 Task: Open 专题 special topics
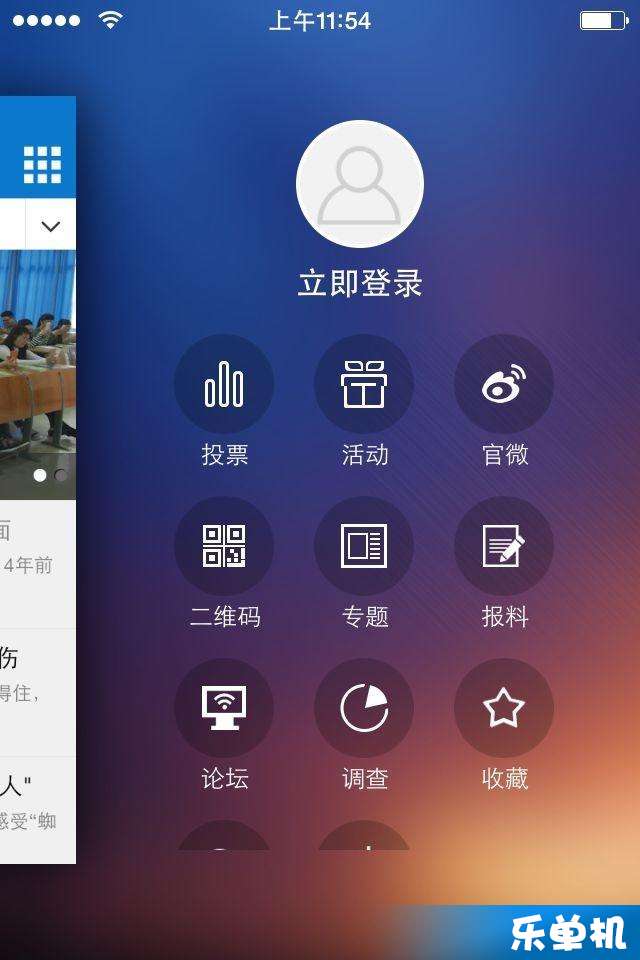click(x=364, y=546)
